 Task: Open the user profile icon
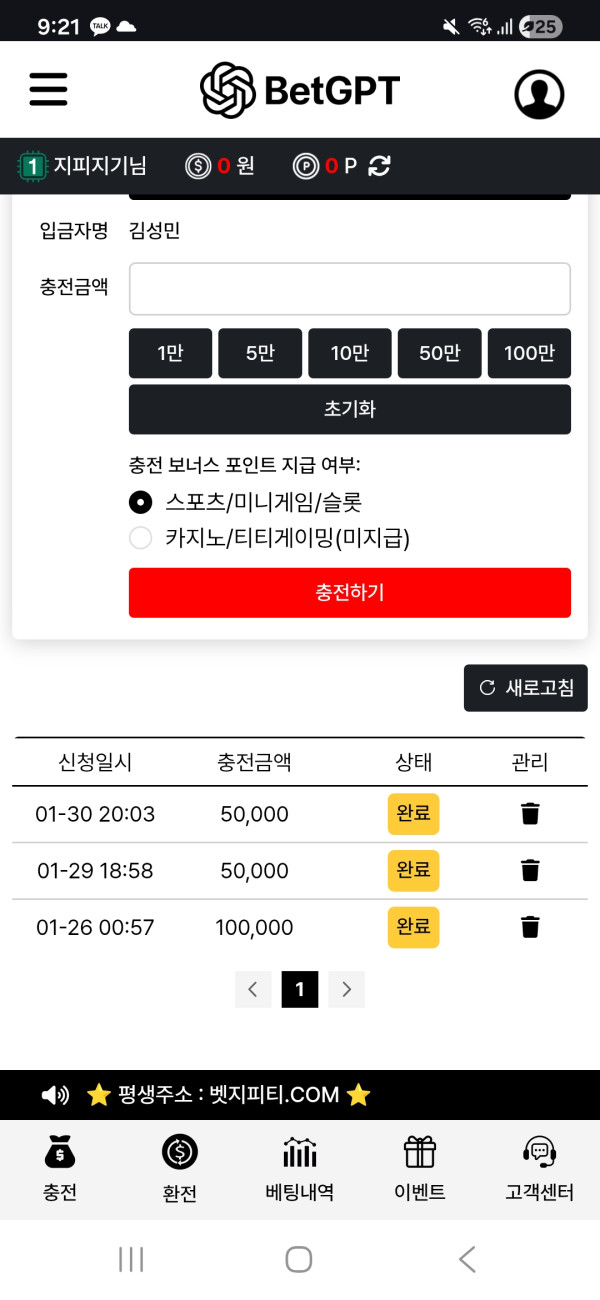[x=539, y=93]
